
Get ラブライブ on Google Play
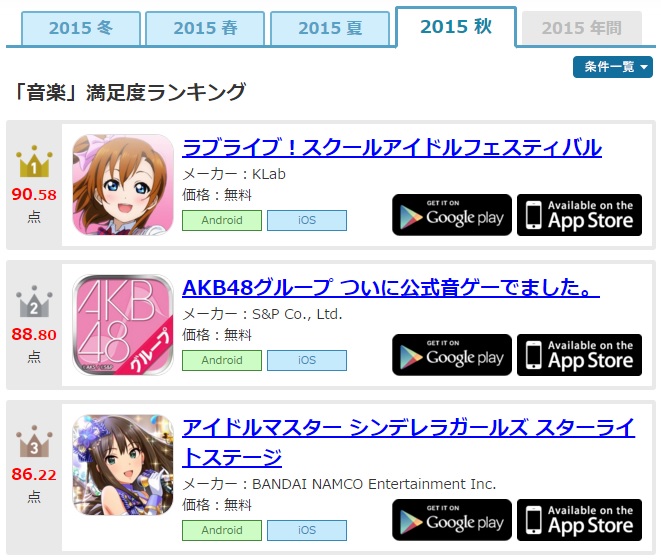click(452, 214)
